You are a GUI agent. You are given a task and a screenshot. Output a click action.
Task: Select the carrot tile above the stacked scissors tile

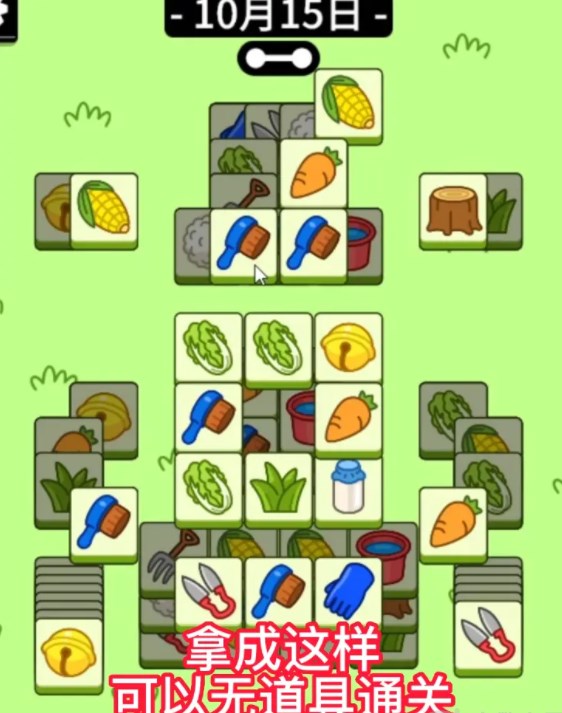(x=453, y=525)
